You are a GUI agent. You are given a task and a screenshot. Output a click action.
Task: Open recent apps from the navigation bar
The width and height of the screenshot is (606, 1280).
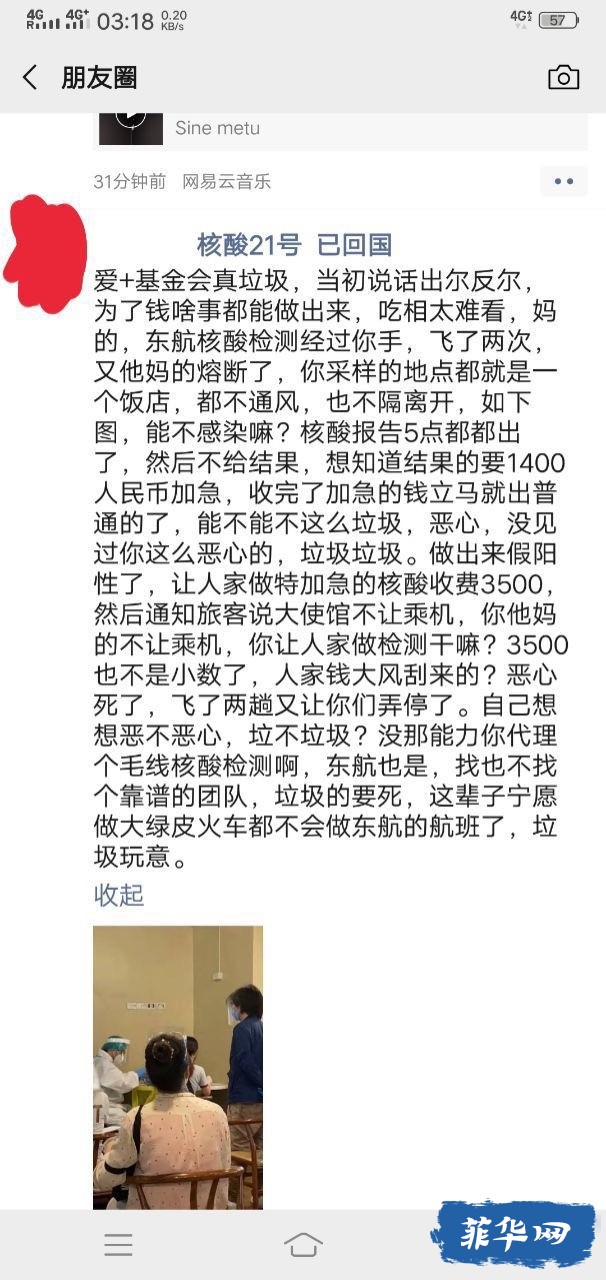click(118, 1244)
